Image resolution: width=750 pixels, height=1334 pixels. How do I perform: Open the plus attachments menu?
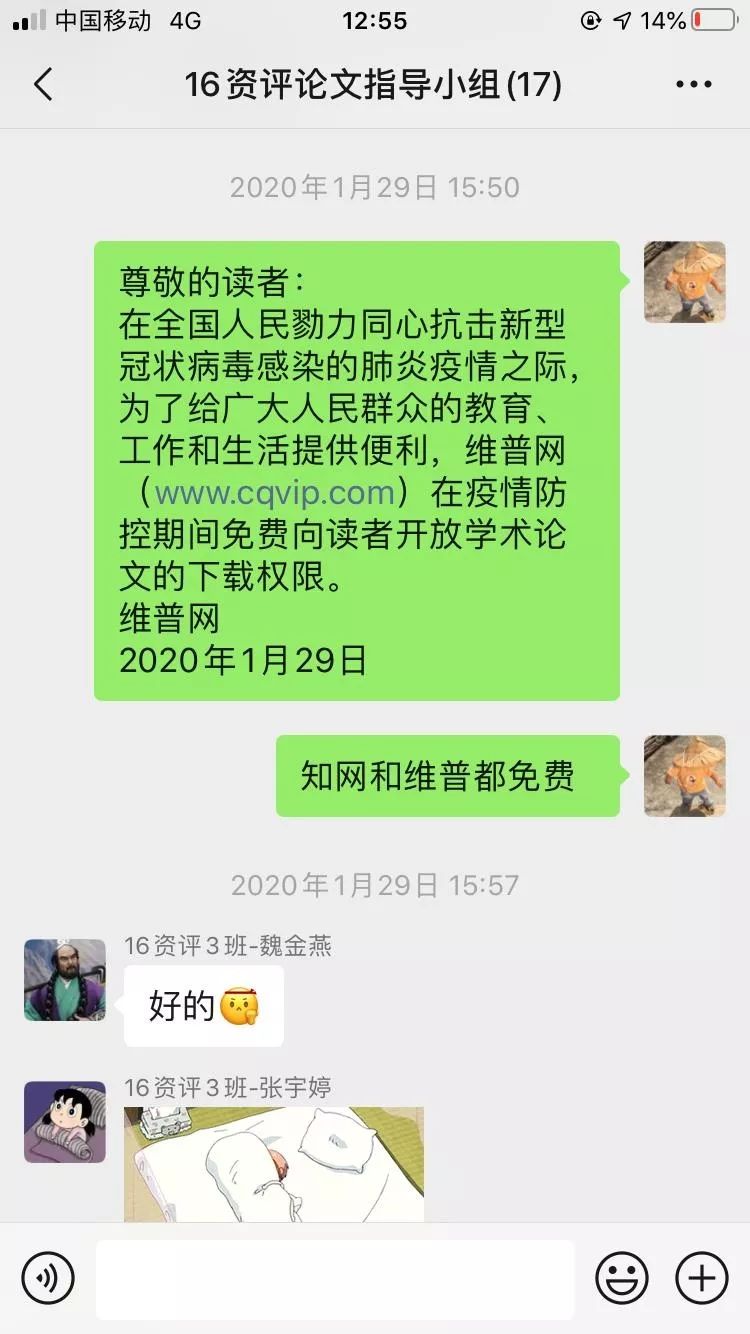click(x=702, y=1277)
